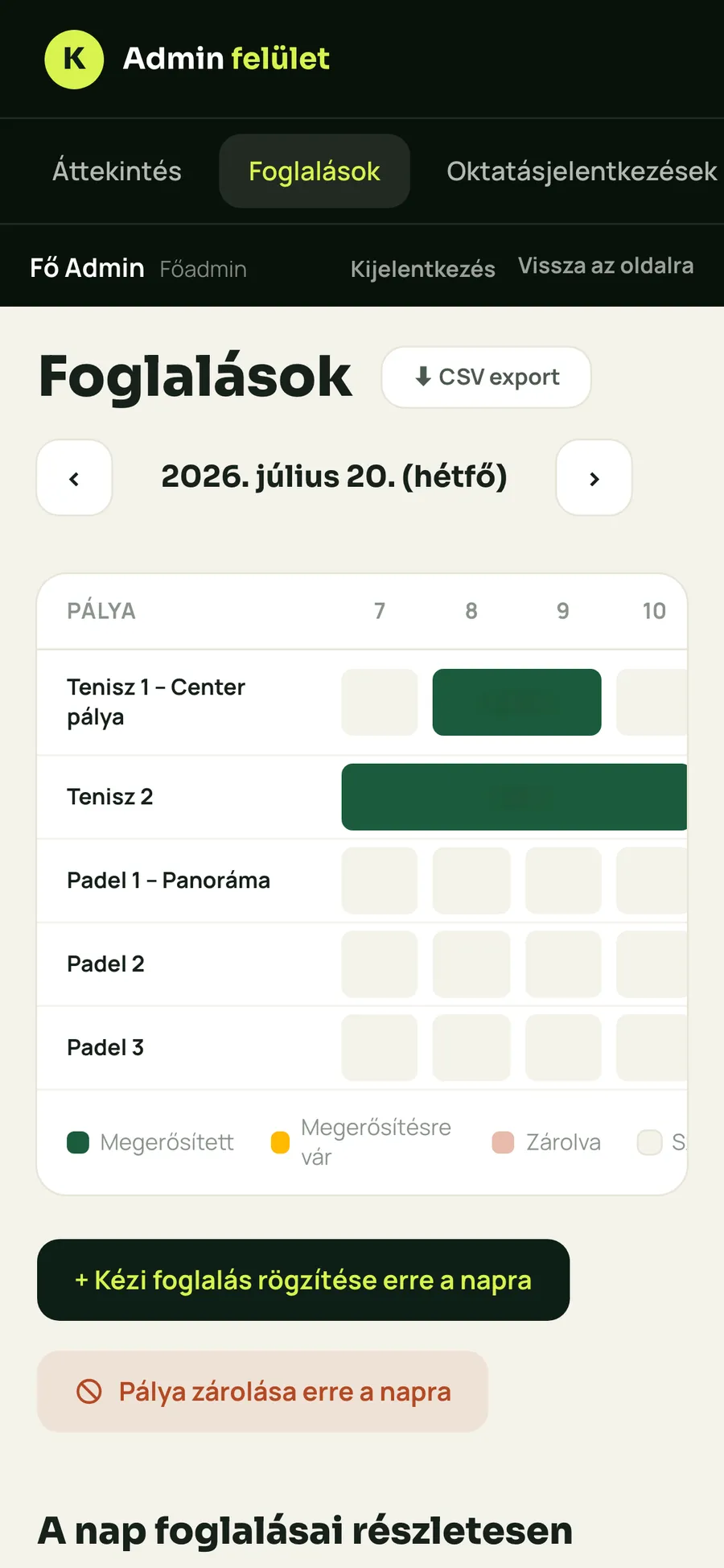This screenshot has width=724, height=1568.
Task: Choose the 9 o'clock slot on Padel 3
Action: (563, 1048)
